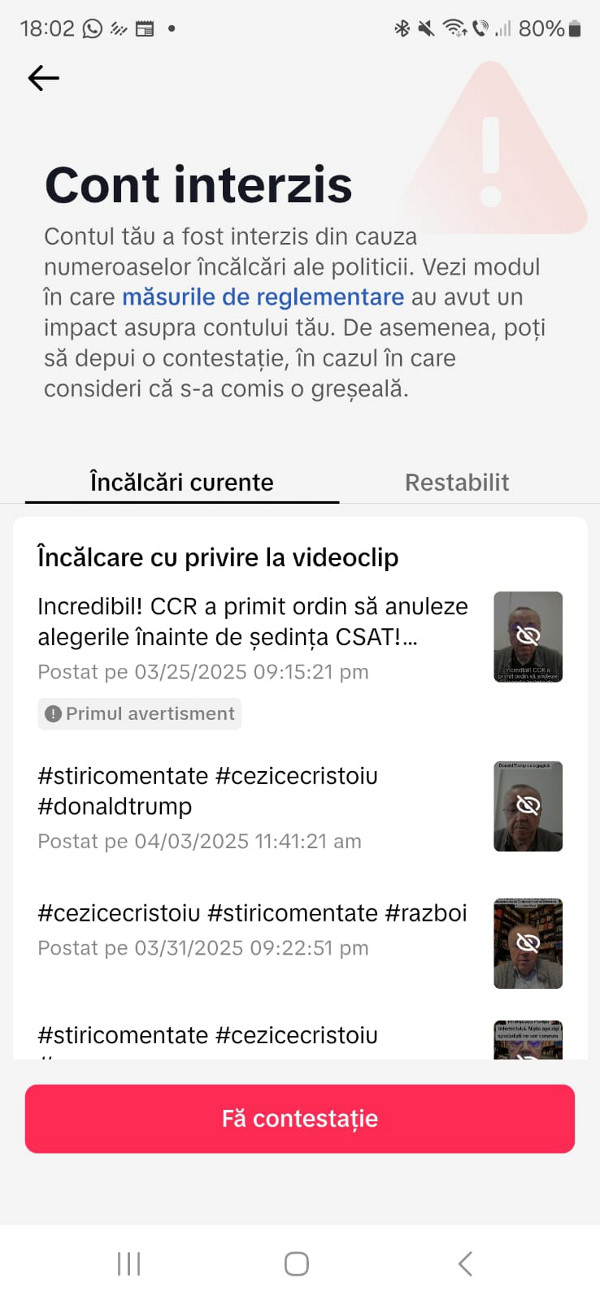The image size is (600, 1300).
Task: Select the Încălcări curente tab
Action: (182, 482)
